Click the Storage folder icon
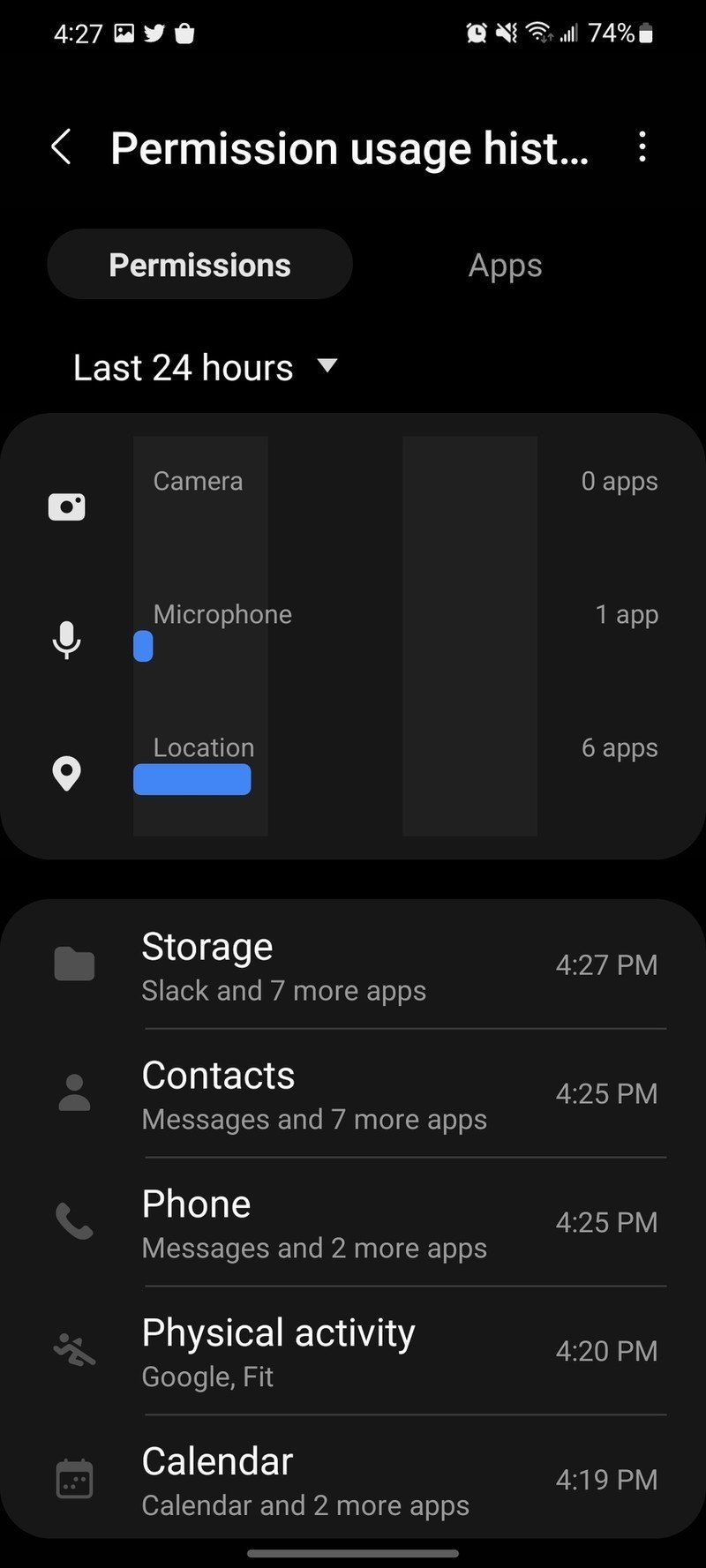706x1568 pixels. [74, 964]
